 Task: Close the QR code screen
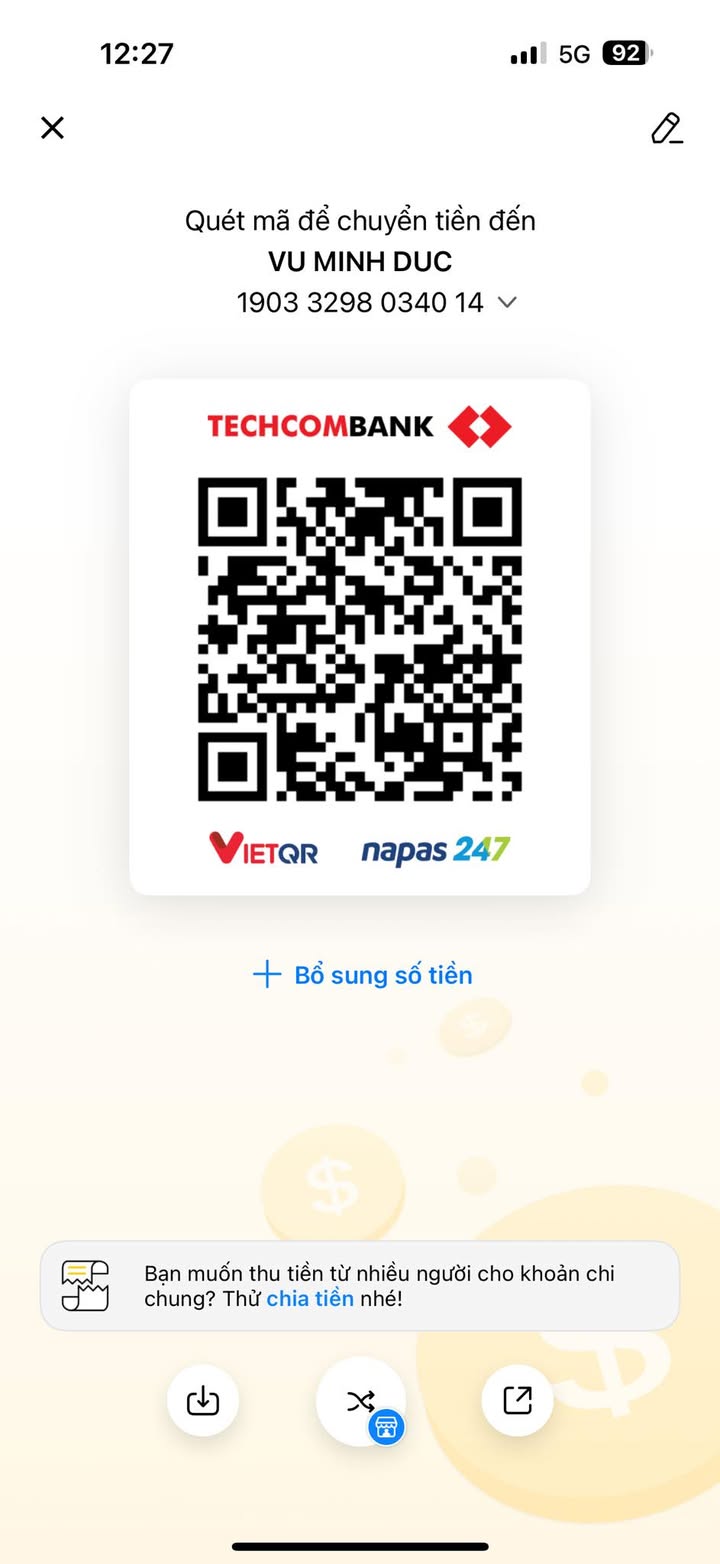tap(52, 127)
